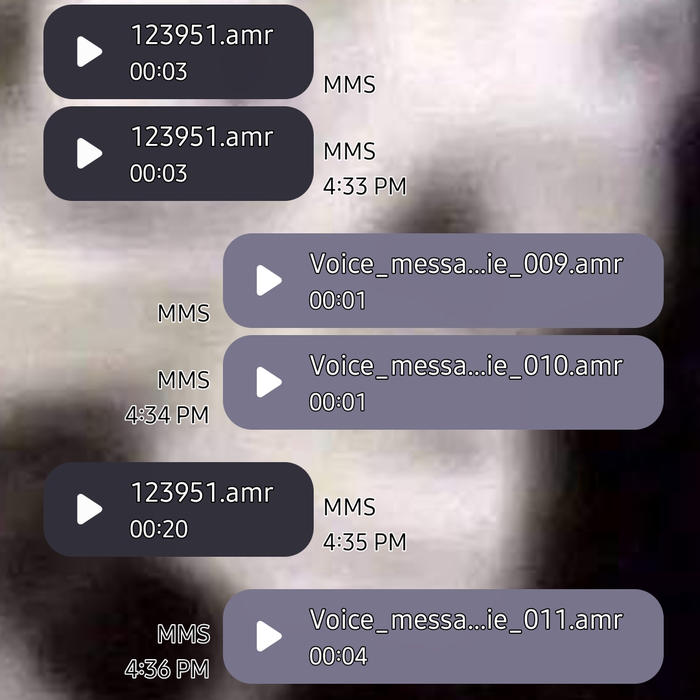The height and width of the screenshot is (700, 700).
Task: Play the 123951.amr clip received at 4:33 PM
Action: 89,153
